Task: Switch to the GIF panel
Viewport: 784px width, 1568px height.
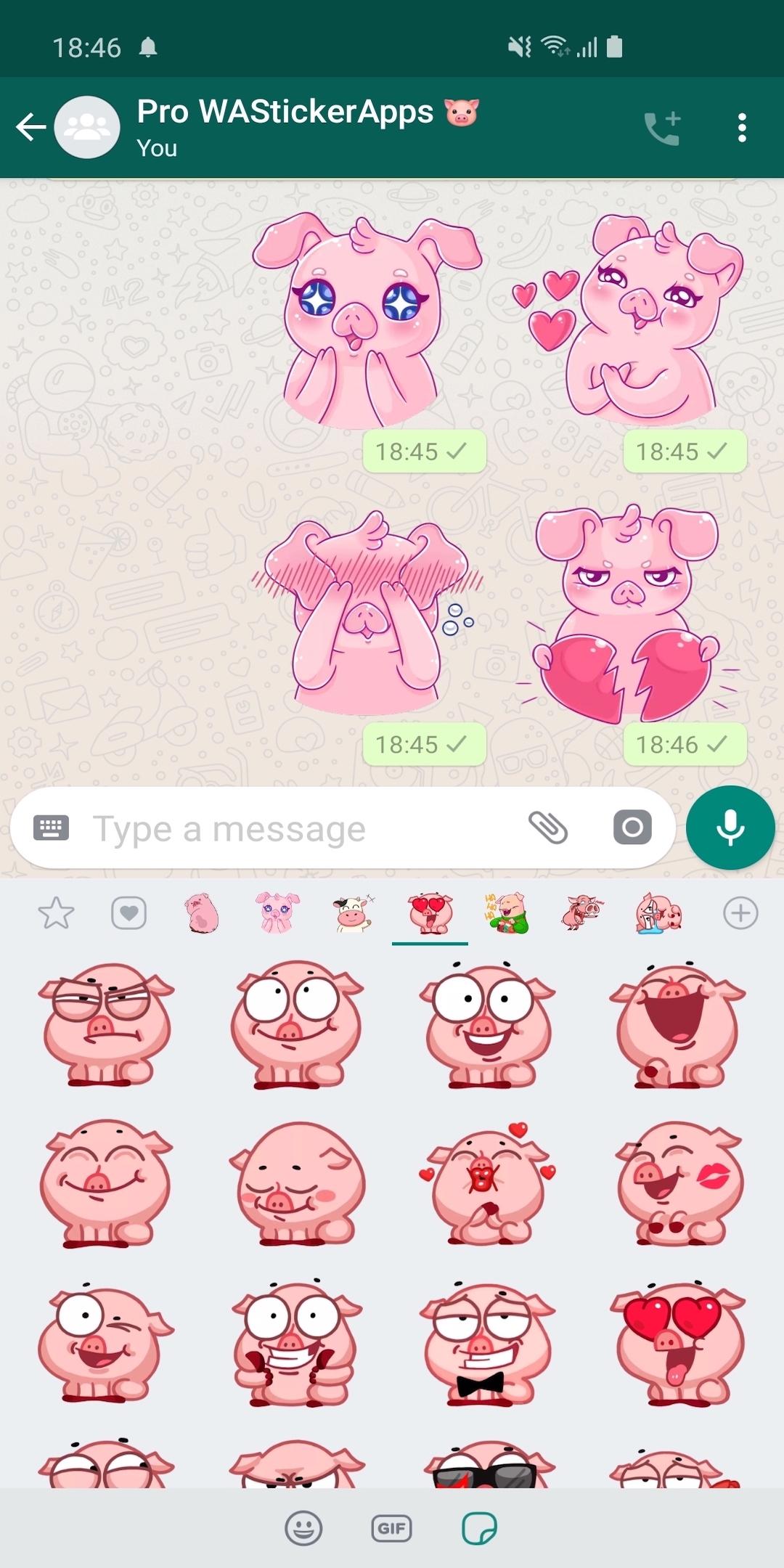Action: [x=391, y=1528]
